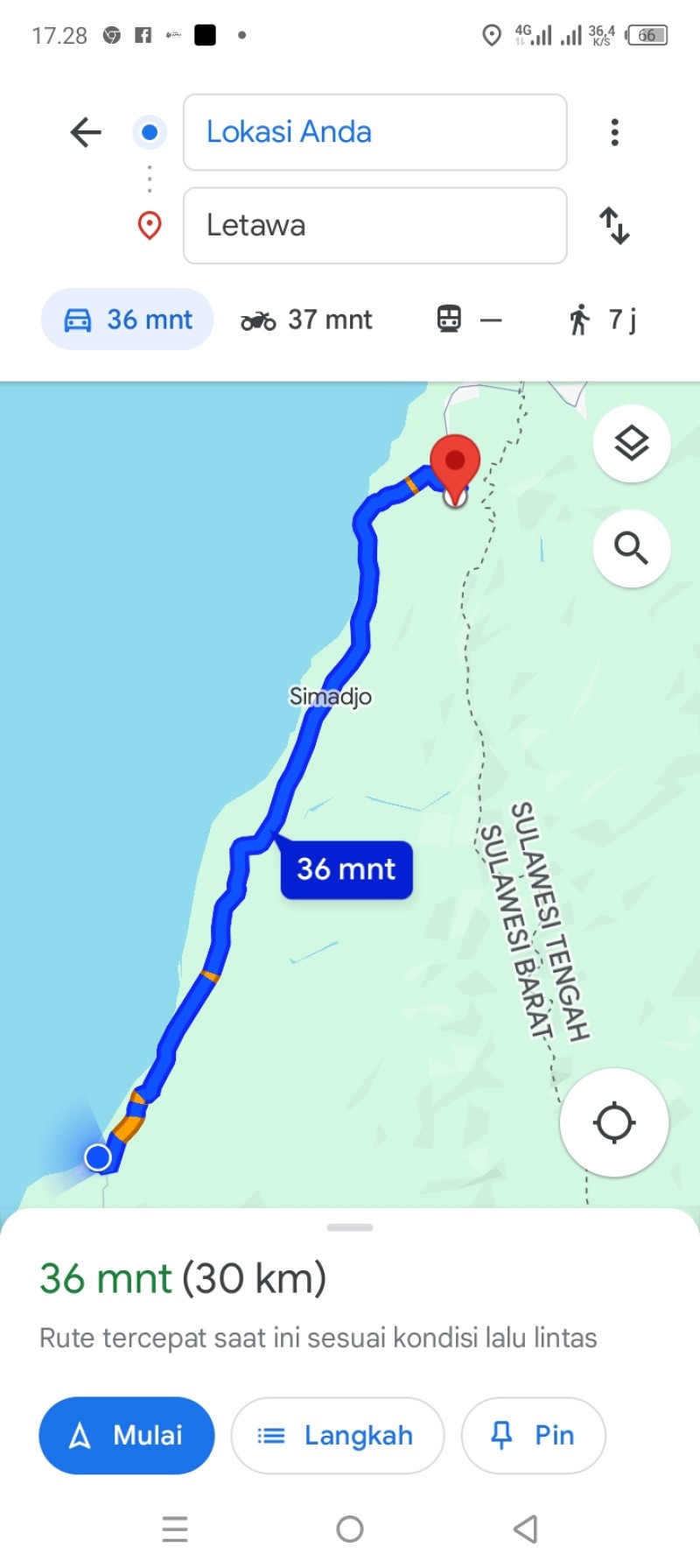Open the recent apps menu

[175, 1529]
